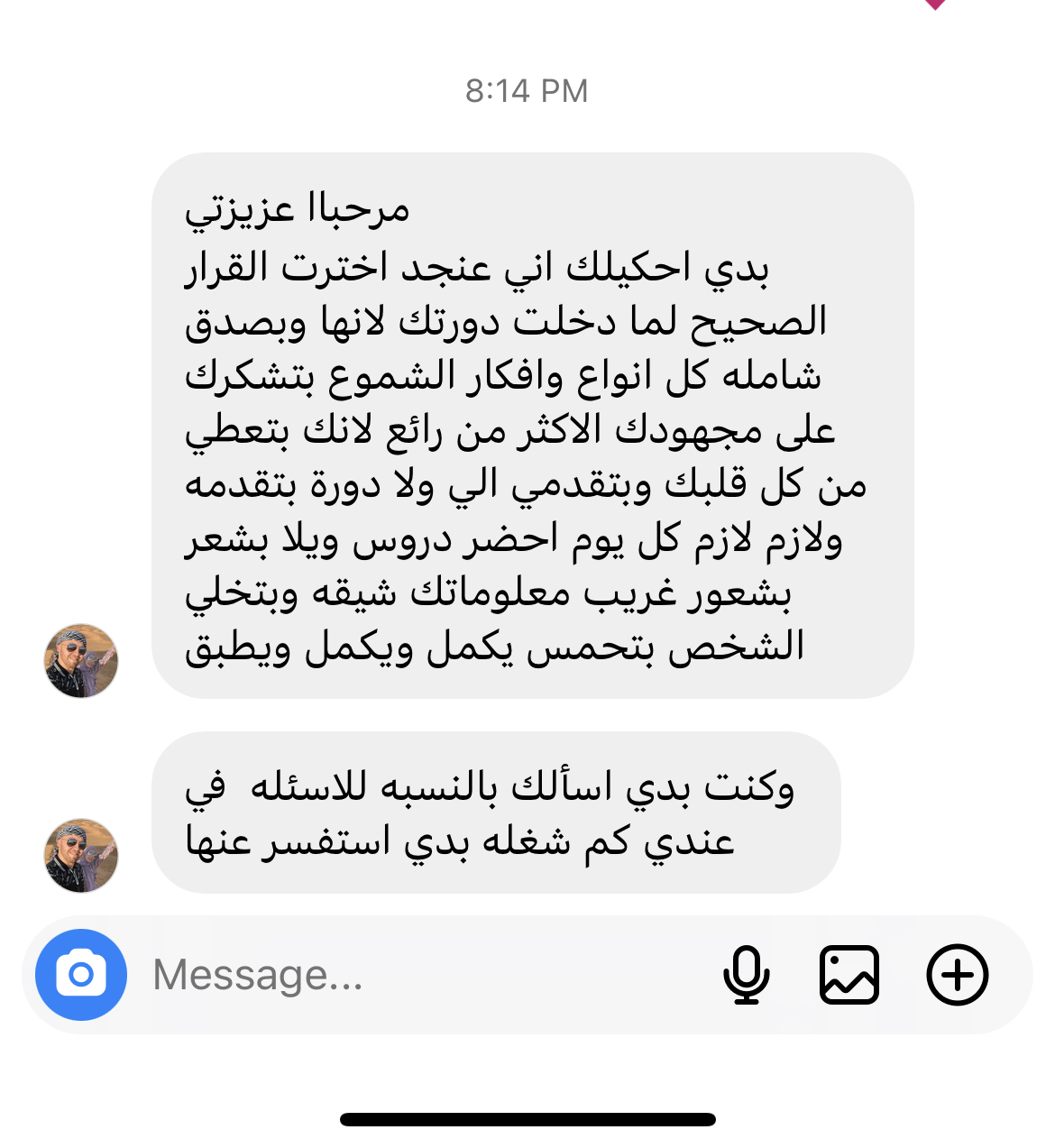Record a voice message with the microphone
1055x1148 pixels.
(747, 975)
